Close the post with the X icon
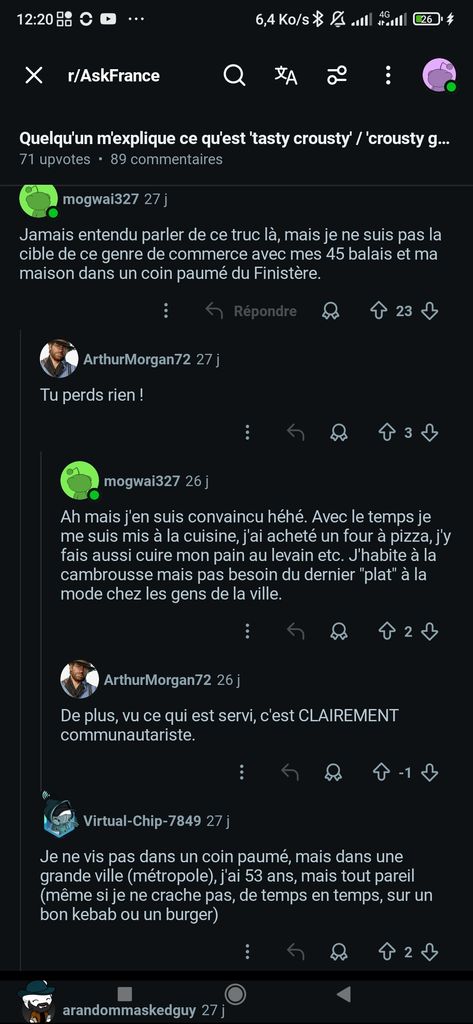This screenshot has width=473, height=1024. point(33,76)
